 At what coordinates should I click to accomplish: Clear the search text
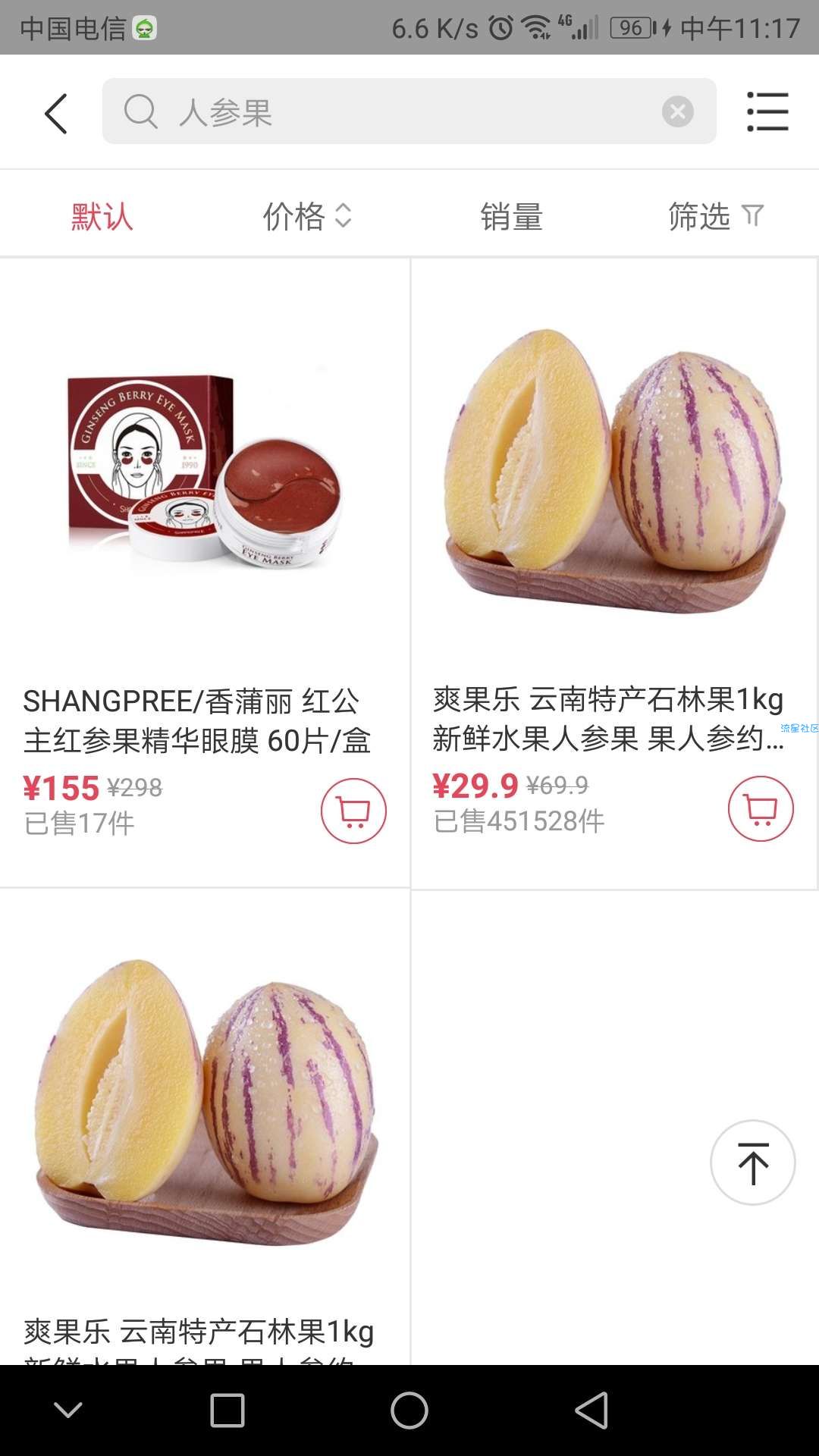(677, 111)
